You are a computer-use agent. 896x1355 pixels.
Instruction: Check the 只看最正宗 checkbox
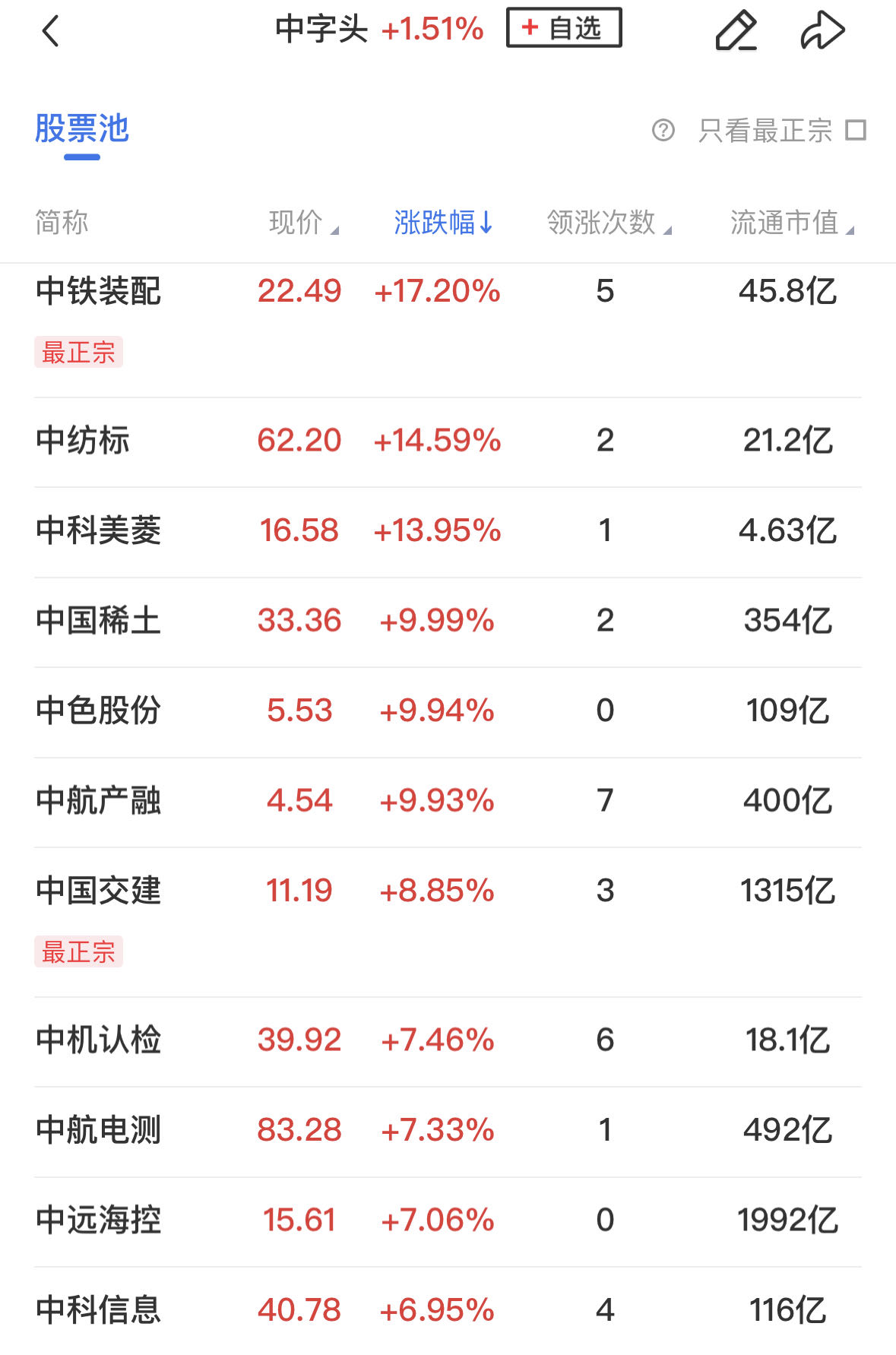pos(856,131)
